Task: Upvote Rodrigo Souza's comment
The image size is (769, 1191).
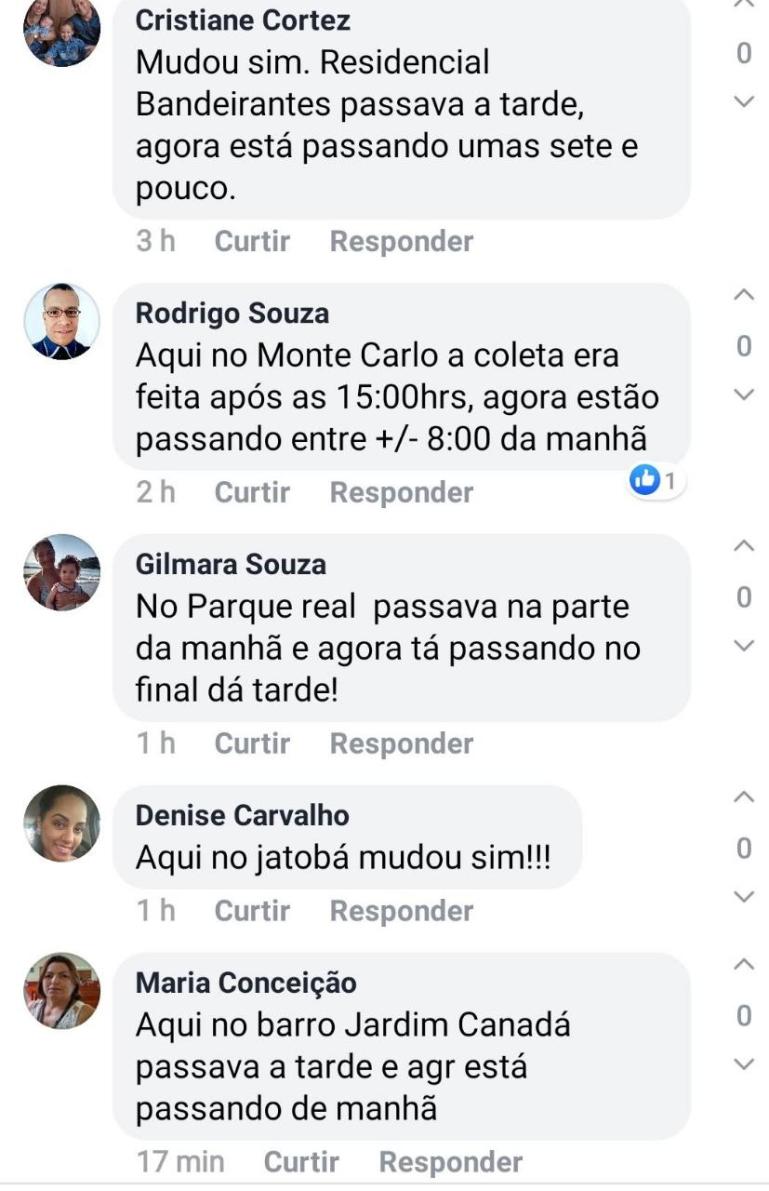Action: pyautogui.click(x=743, y=295)
